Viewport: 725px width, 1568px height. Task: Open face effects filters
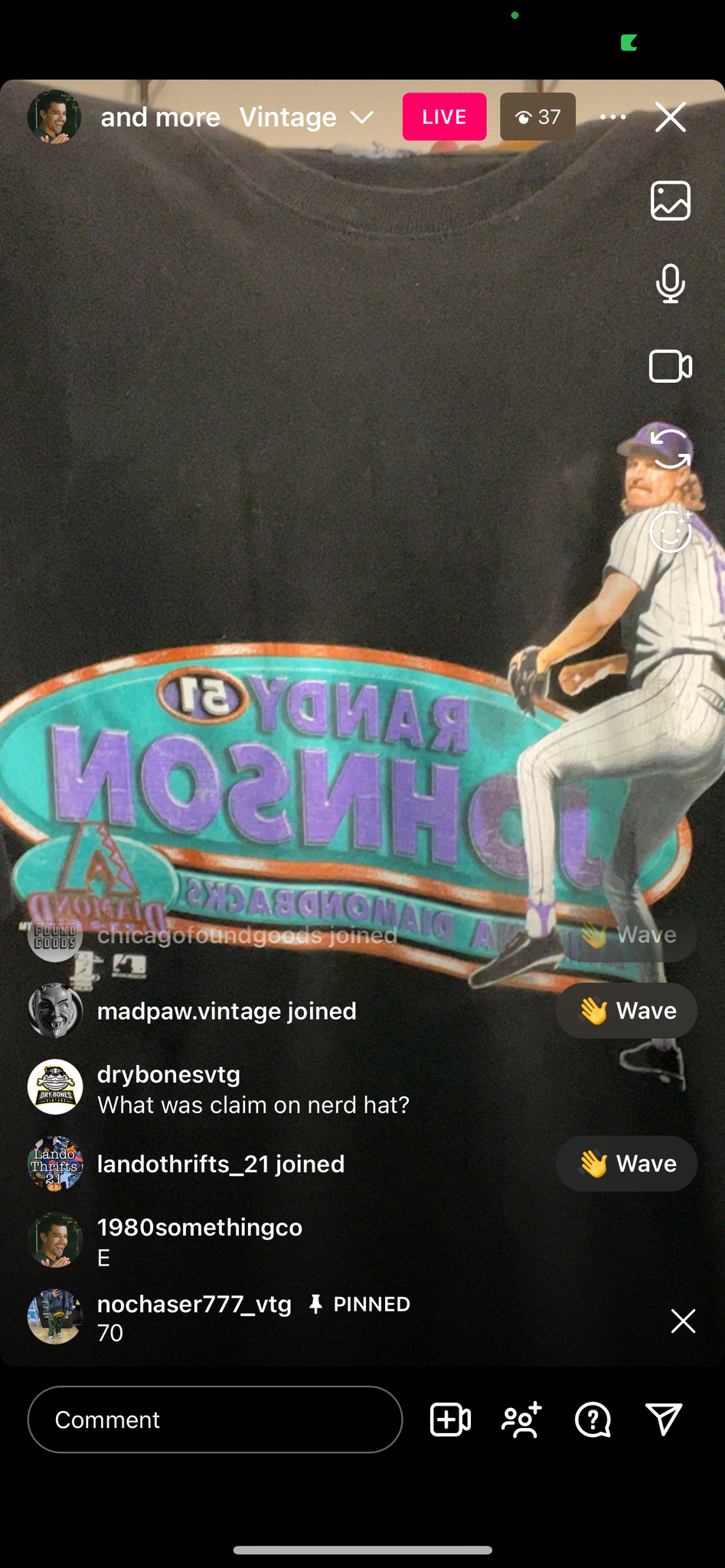point(670,531)
